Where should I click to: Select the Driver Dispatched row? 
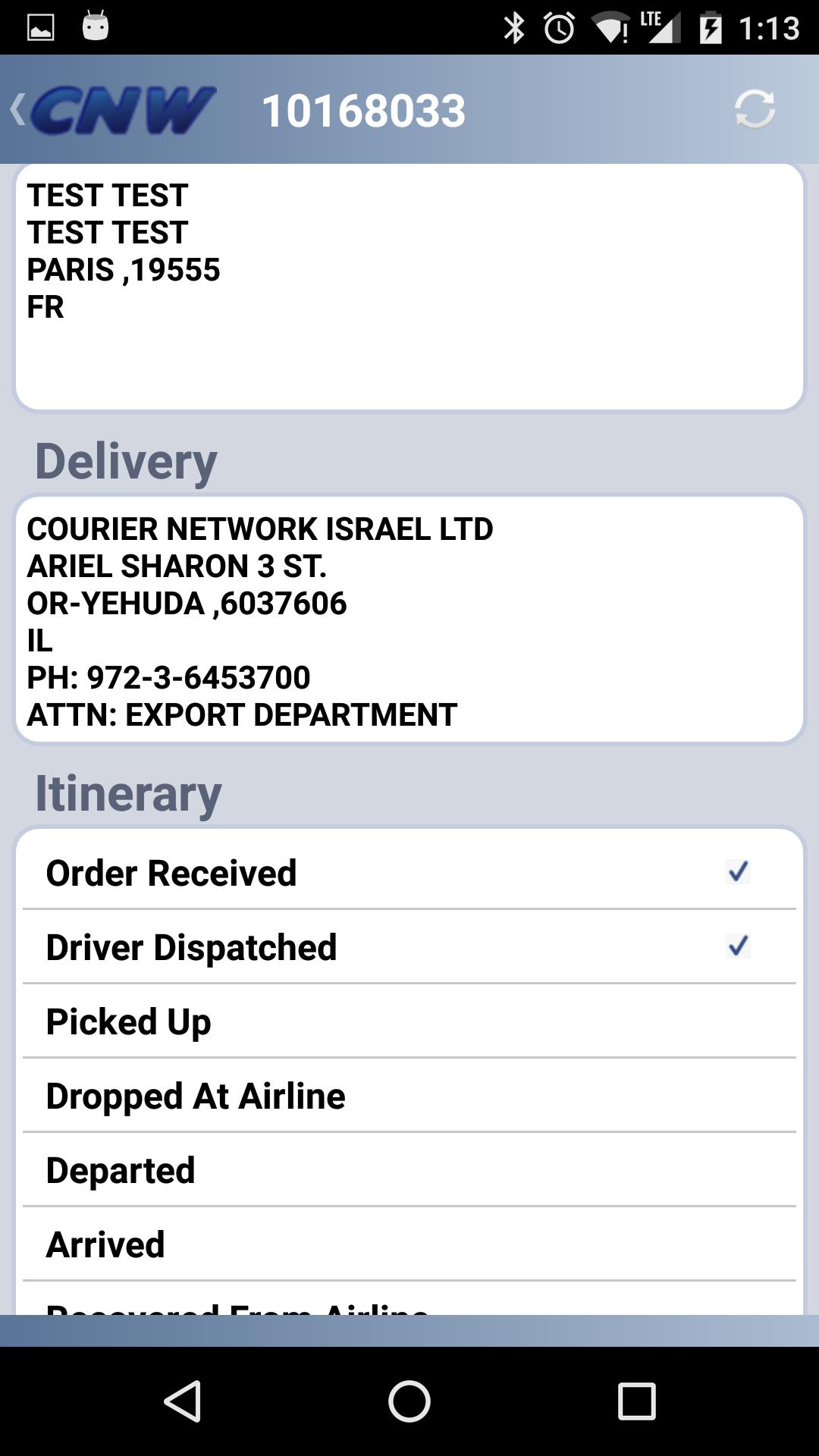(409, 947)
